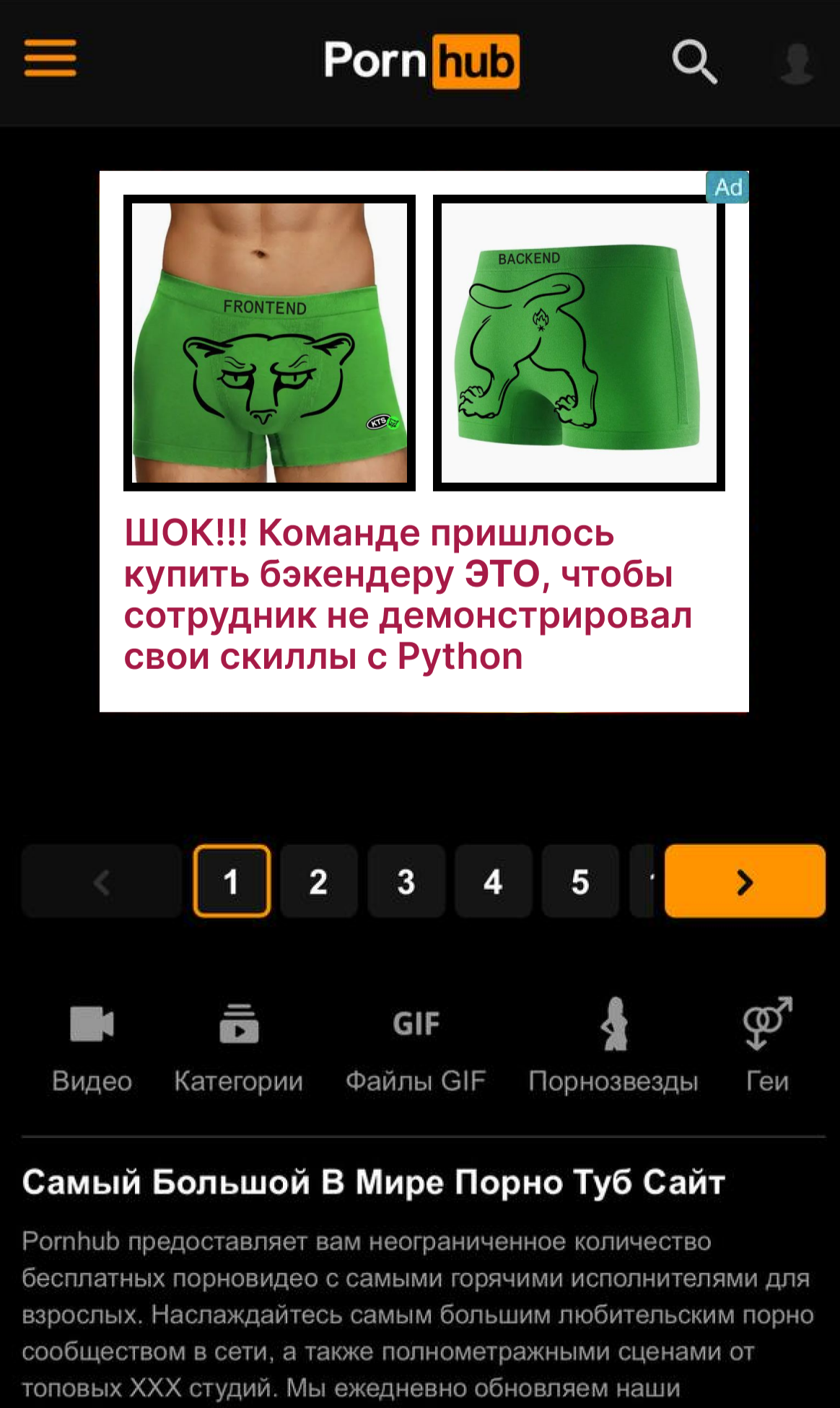Image resolution: width=840 pixels, height=1408 pixels.
Task: Go to page 2
Action: 318,881
